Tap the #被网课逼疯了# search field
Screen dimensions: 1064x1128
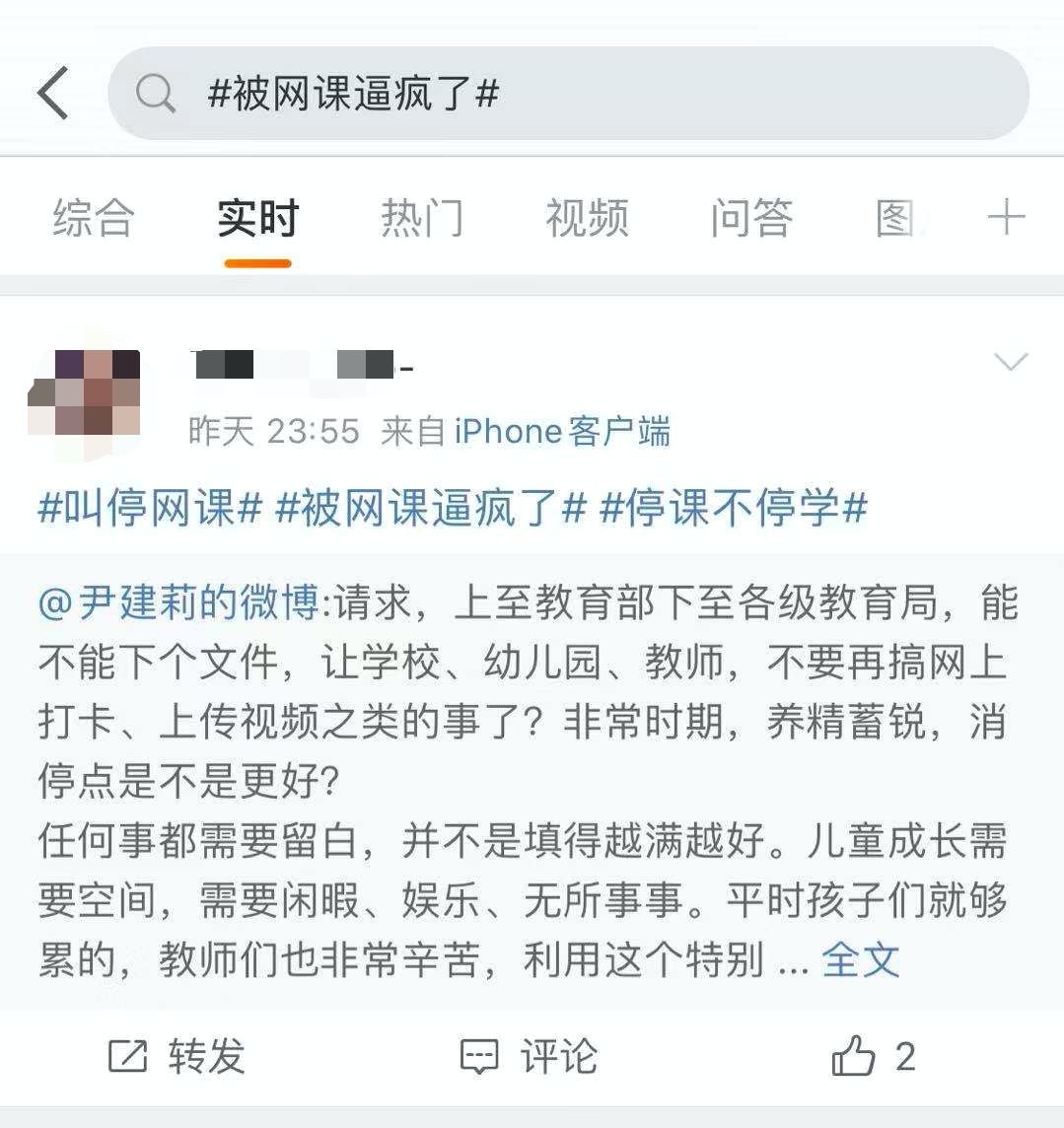567,94
